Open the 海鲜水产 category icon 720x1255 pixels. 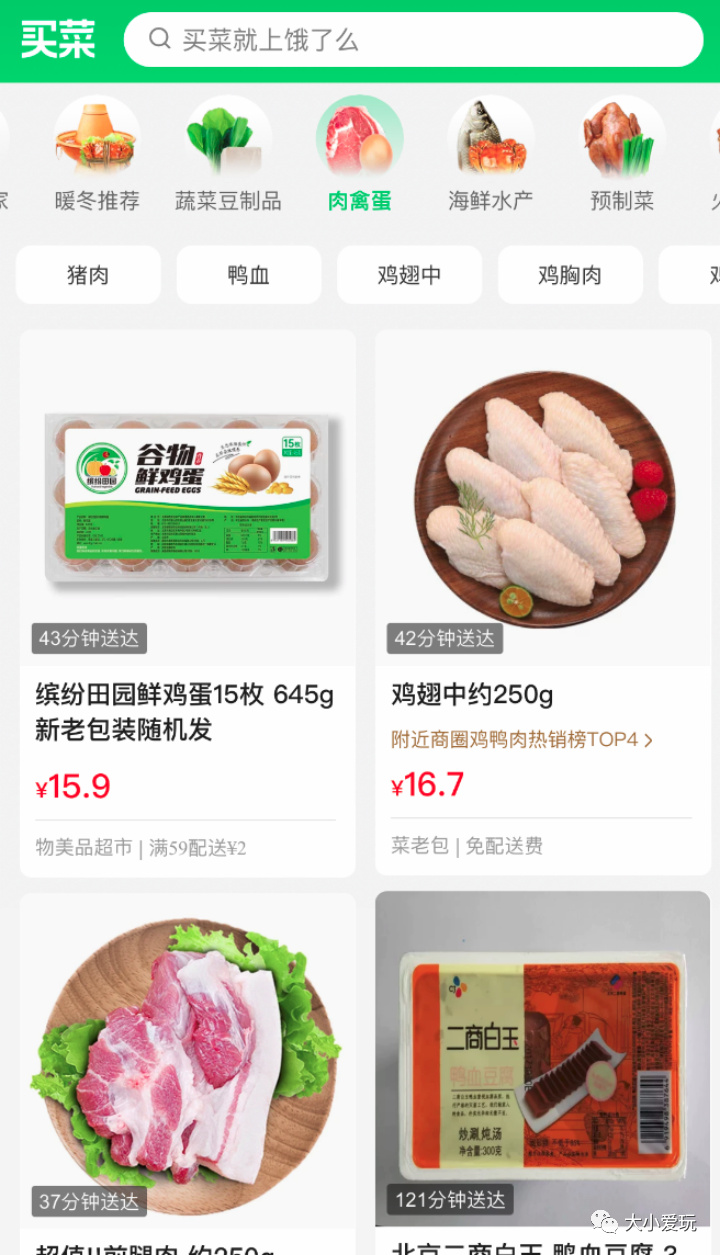coord(490,140)
